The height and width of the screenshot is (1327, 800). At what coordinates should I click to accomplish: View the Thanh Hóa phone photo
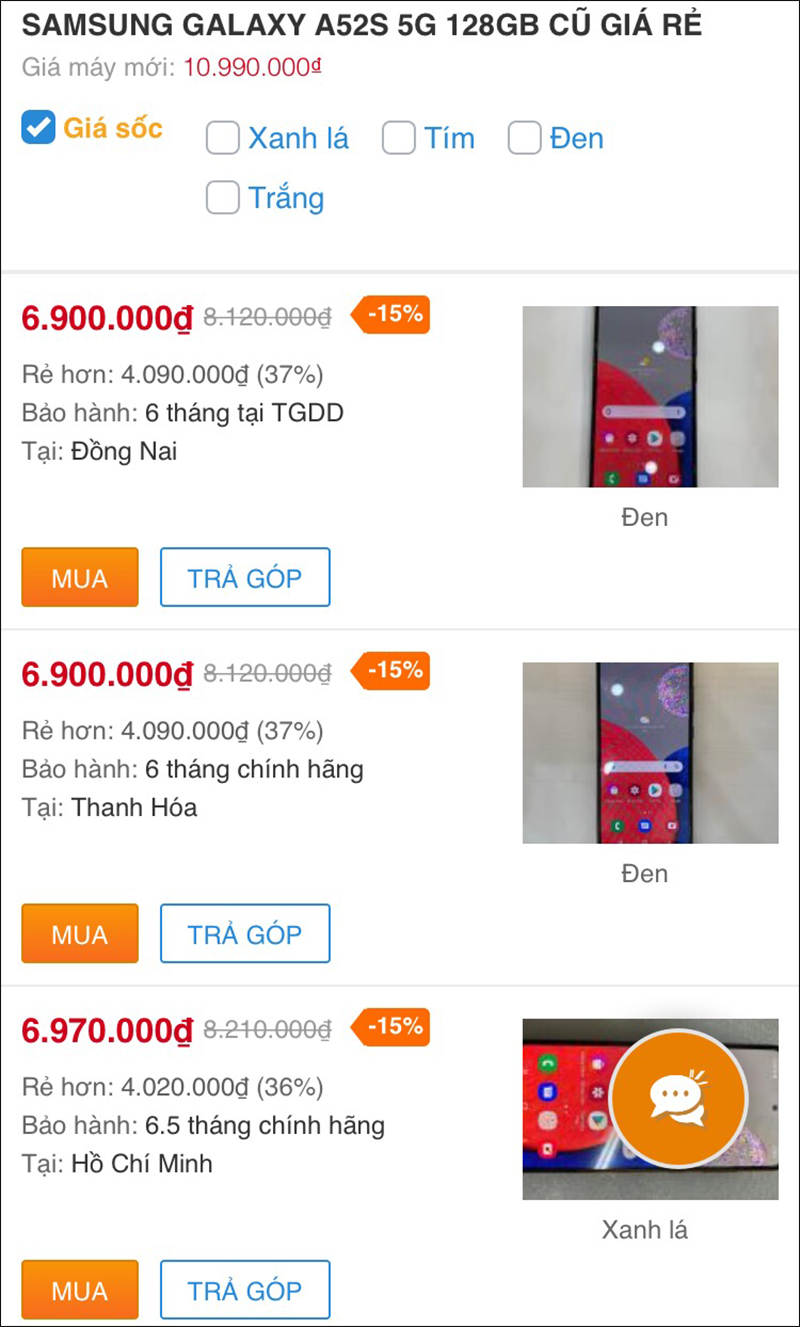[650, 753]
